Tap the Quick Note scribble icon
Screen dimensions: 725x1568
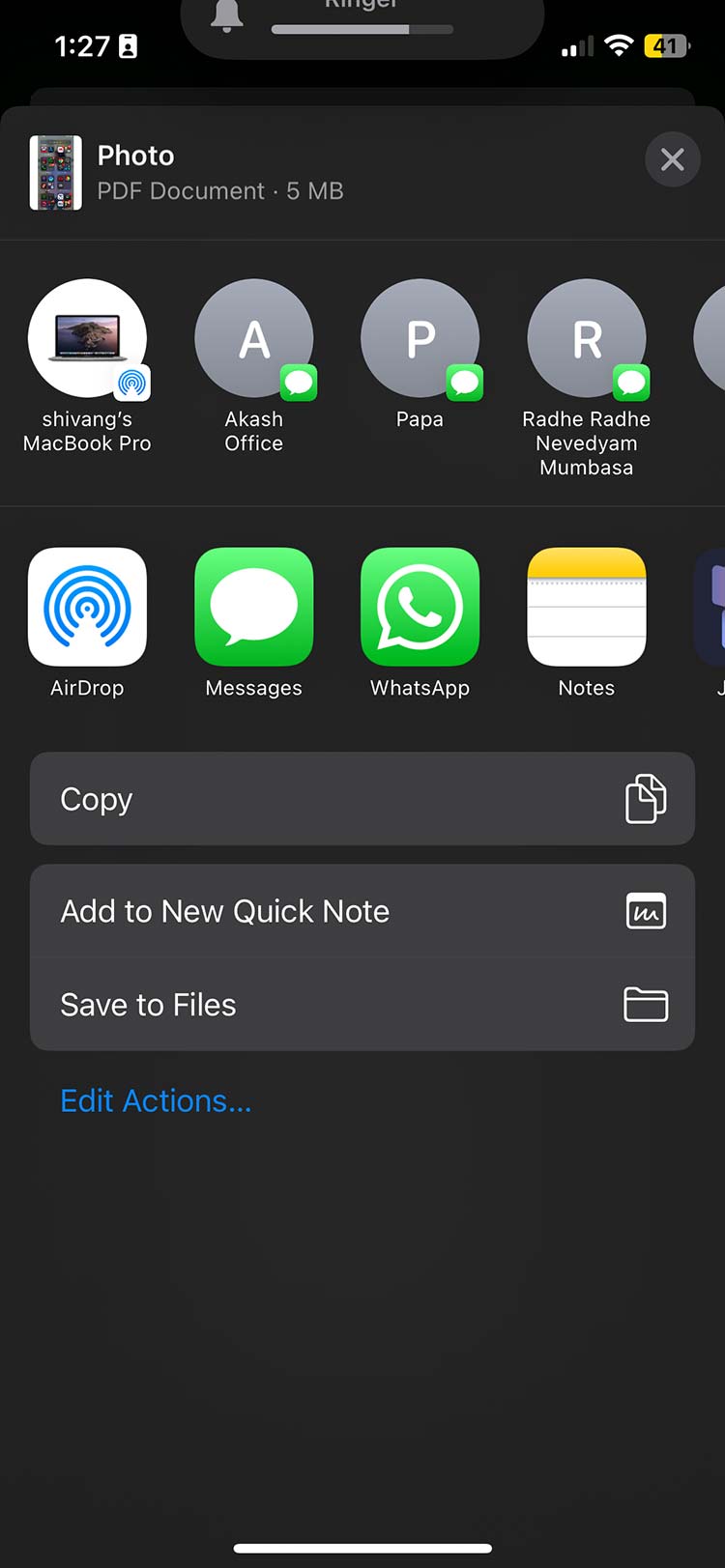point(646,911)
